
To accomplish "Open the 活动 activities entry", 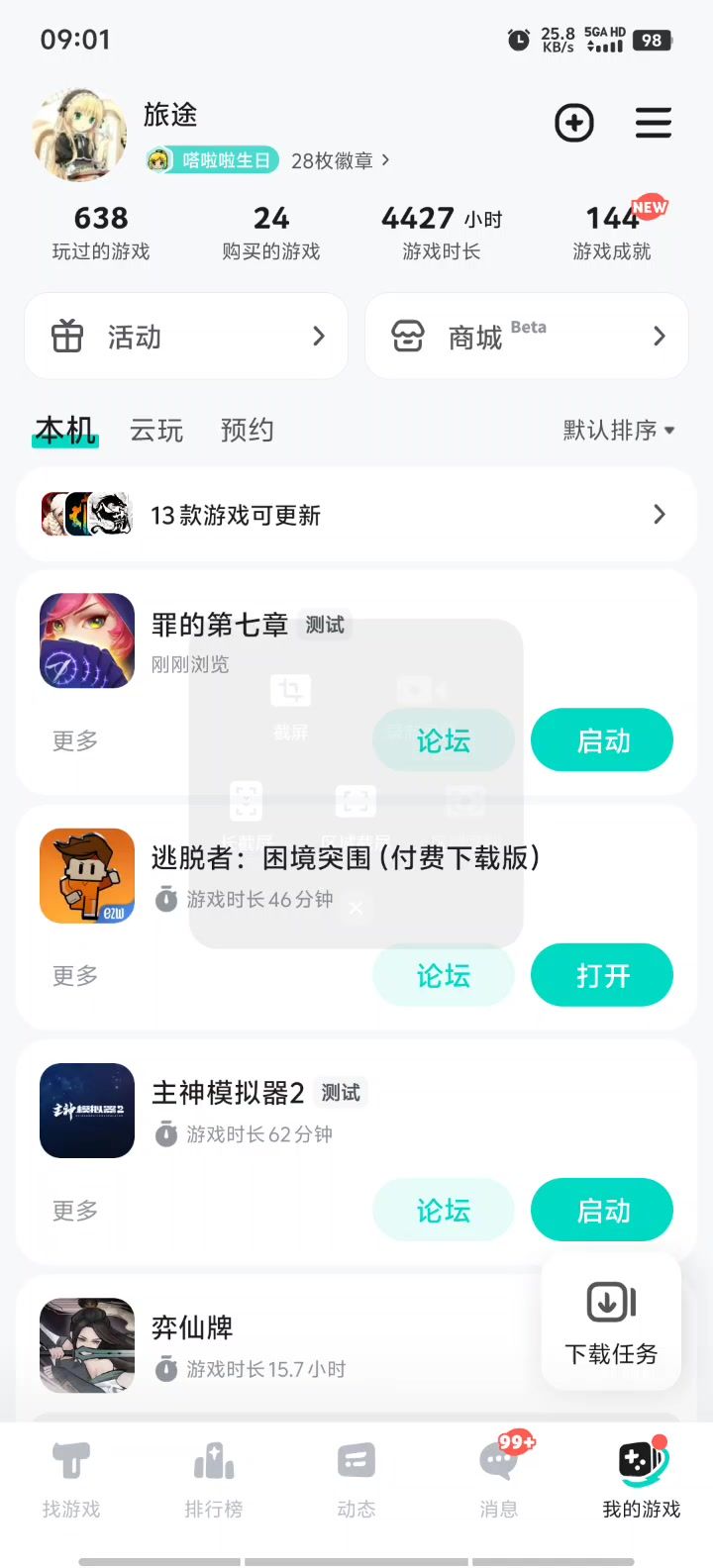I will tap(186, 337).
